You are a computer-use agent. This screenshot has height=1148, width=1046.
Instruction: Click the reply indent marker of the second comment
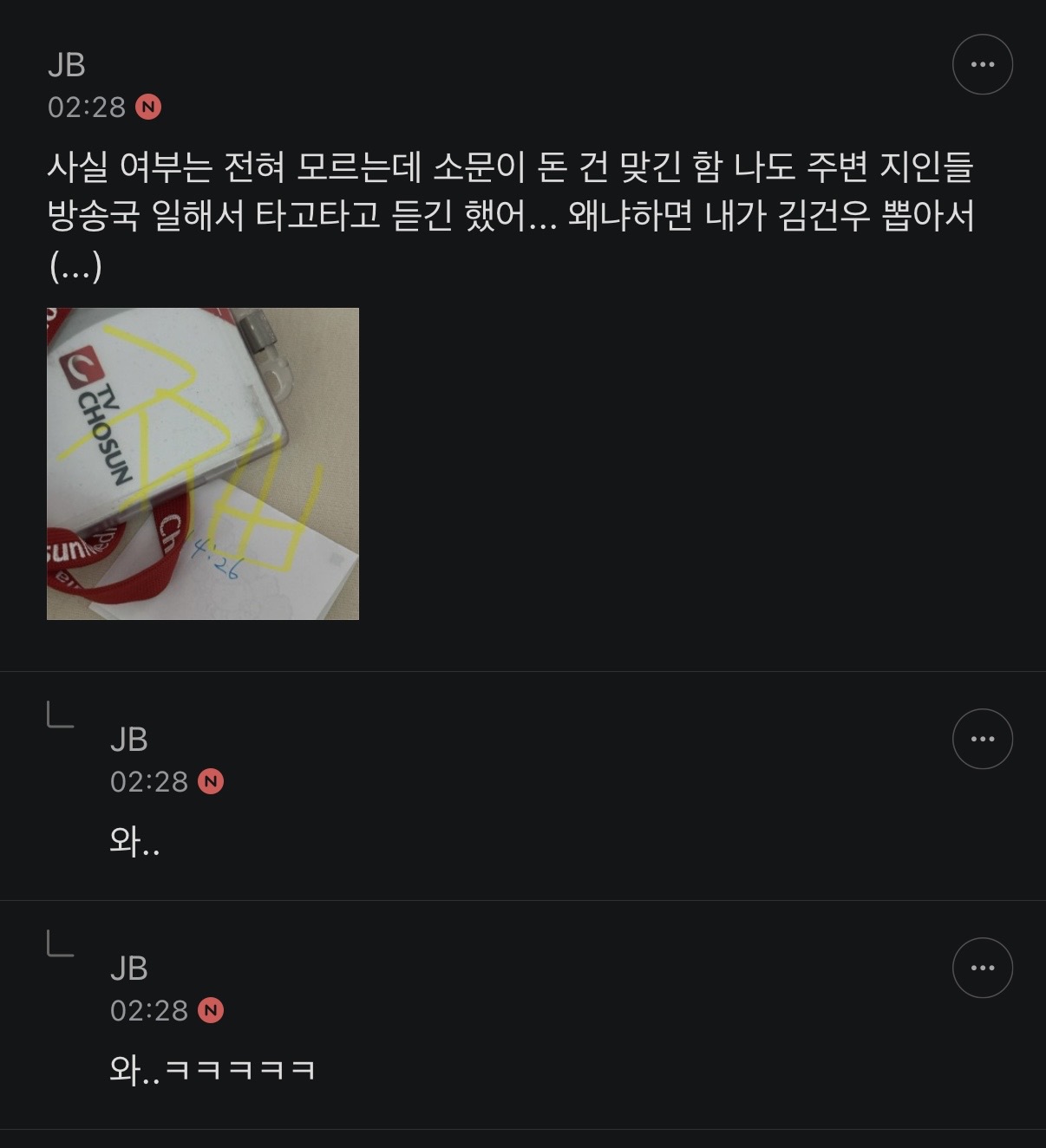(59, 716)
